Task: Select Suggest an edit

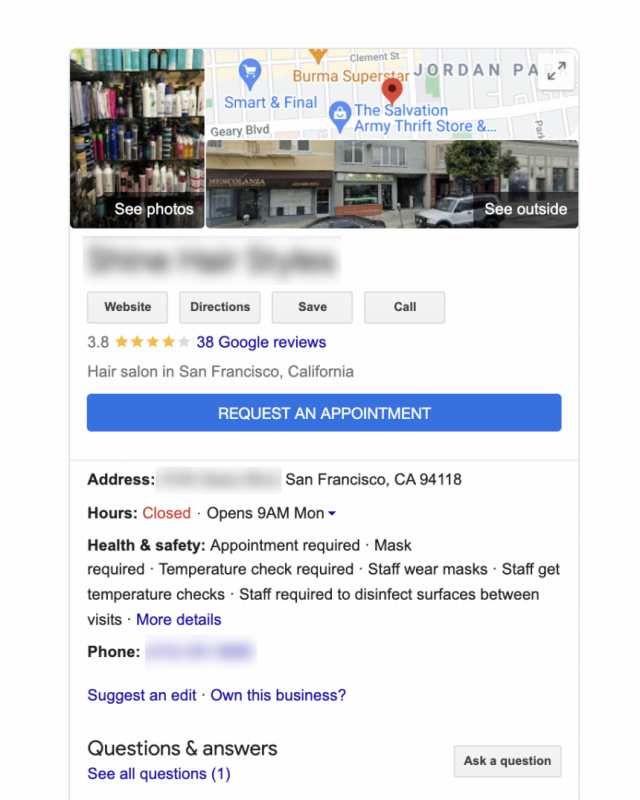Action: tap(142, 695)
